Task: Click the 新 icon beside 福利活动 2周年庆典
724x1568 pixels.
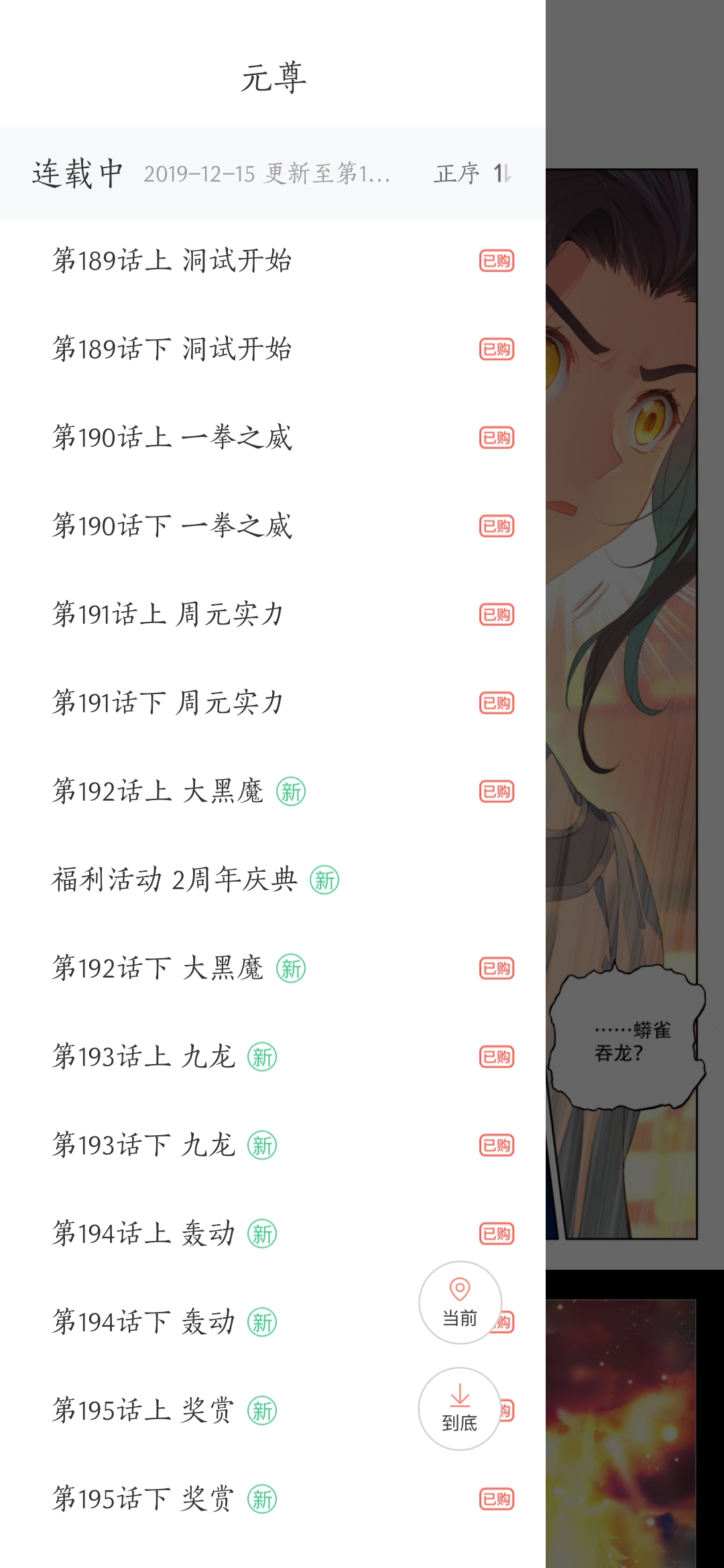Action: pos(326,880)
